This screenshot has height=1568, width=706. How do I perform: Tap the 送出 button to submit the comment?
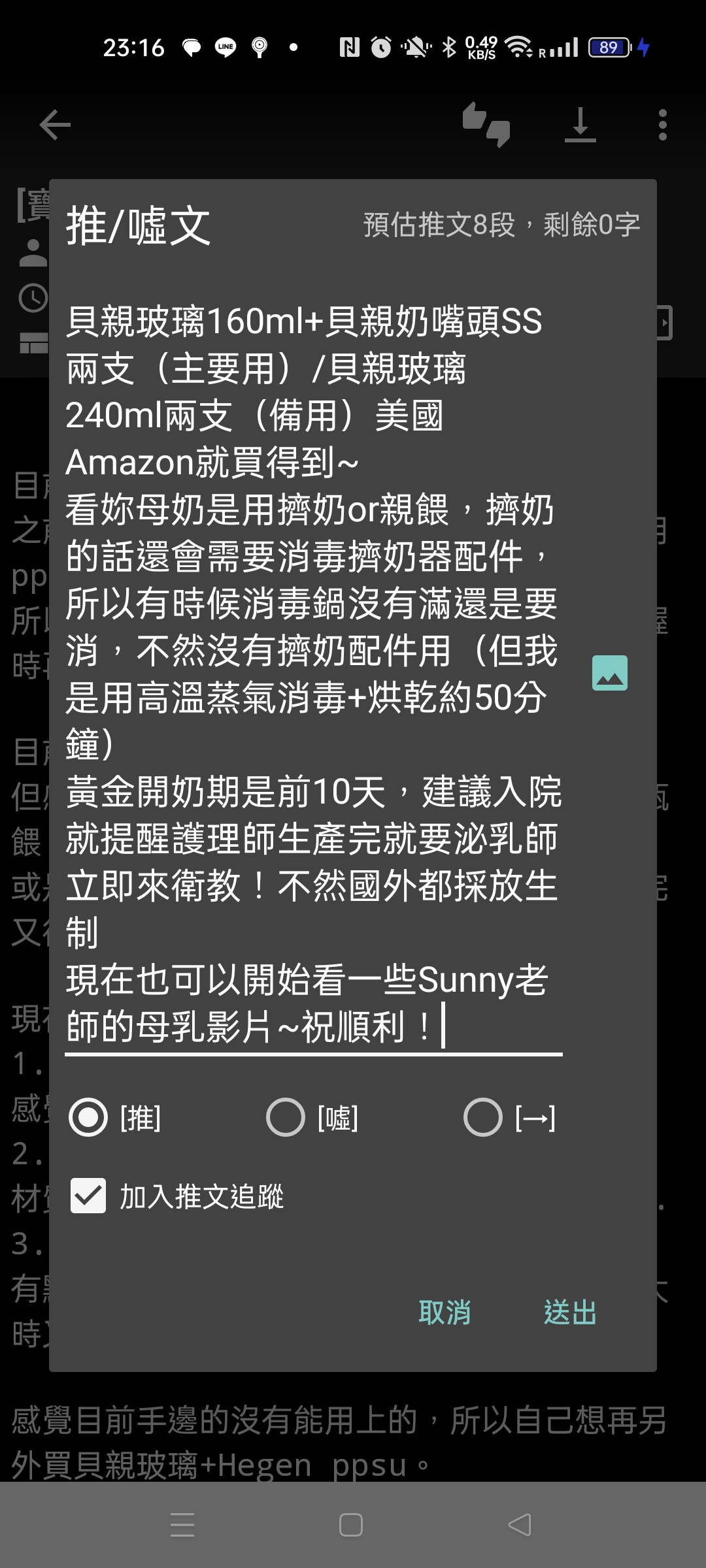tap(570, 1313)
